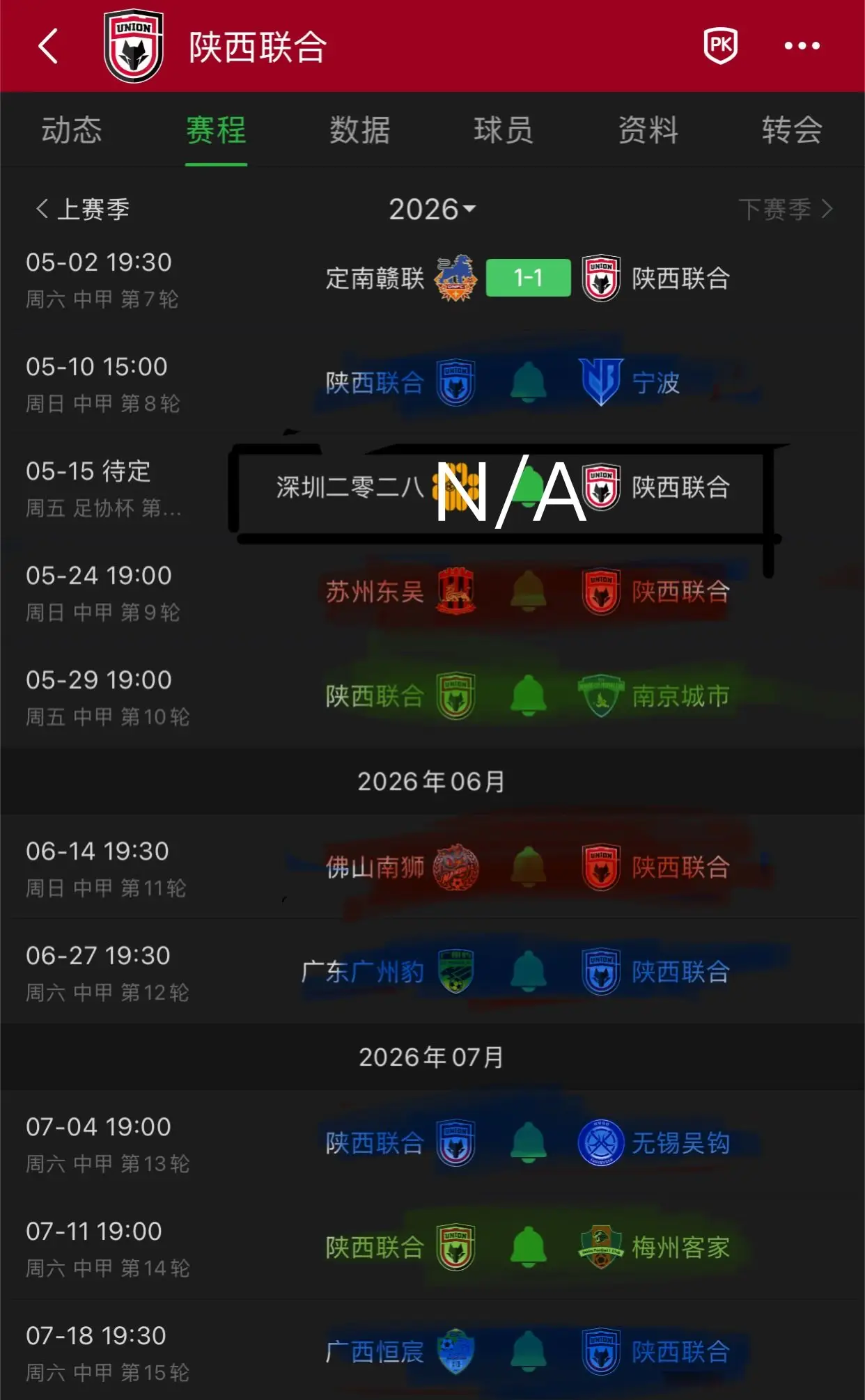This screenshot has width=865, height=1400.
Task: Open the three-dot overflow menu
Action: 802,46
